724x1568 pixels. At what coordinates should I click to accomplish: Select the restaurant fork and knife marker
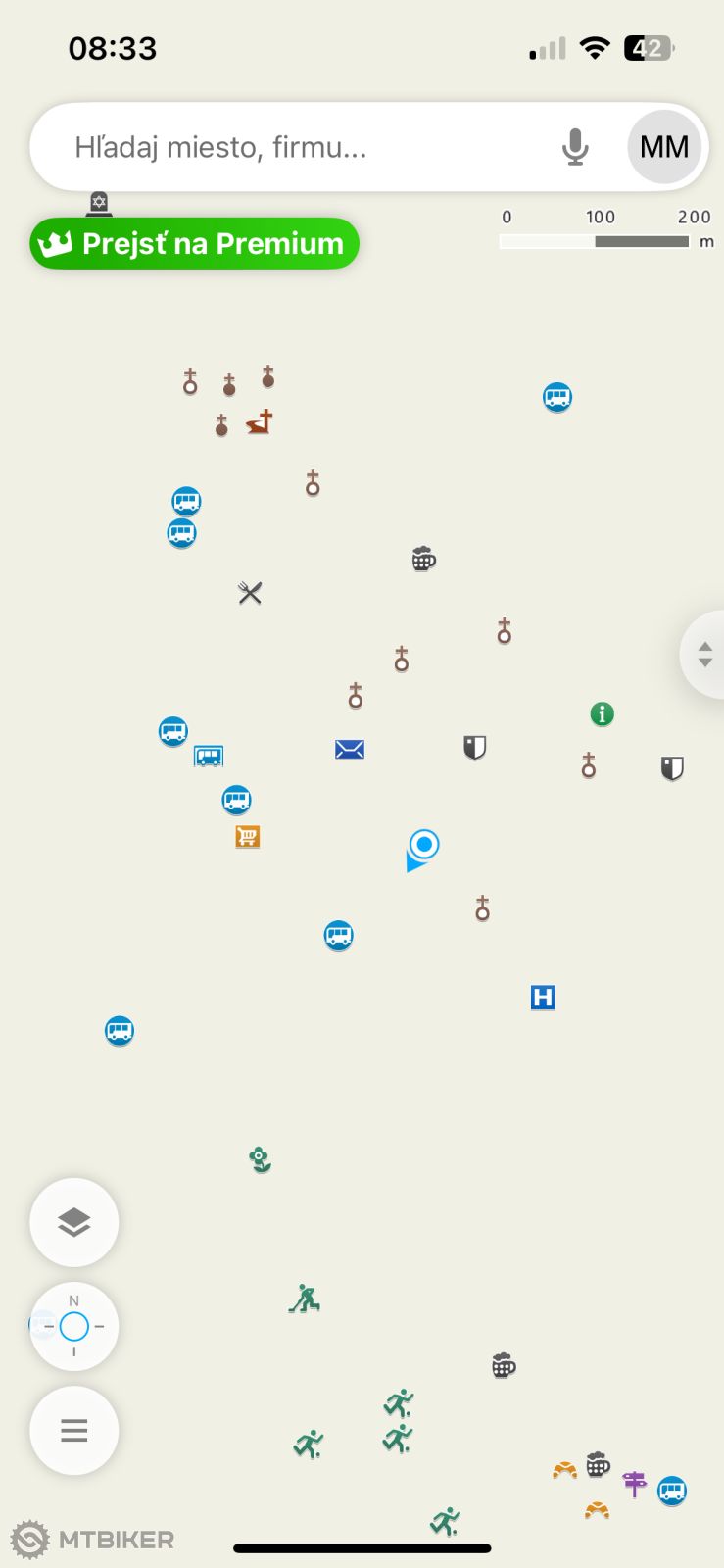pos(250,592)
